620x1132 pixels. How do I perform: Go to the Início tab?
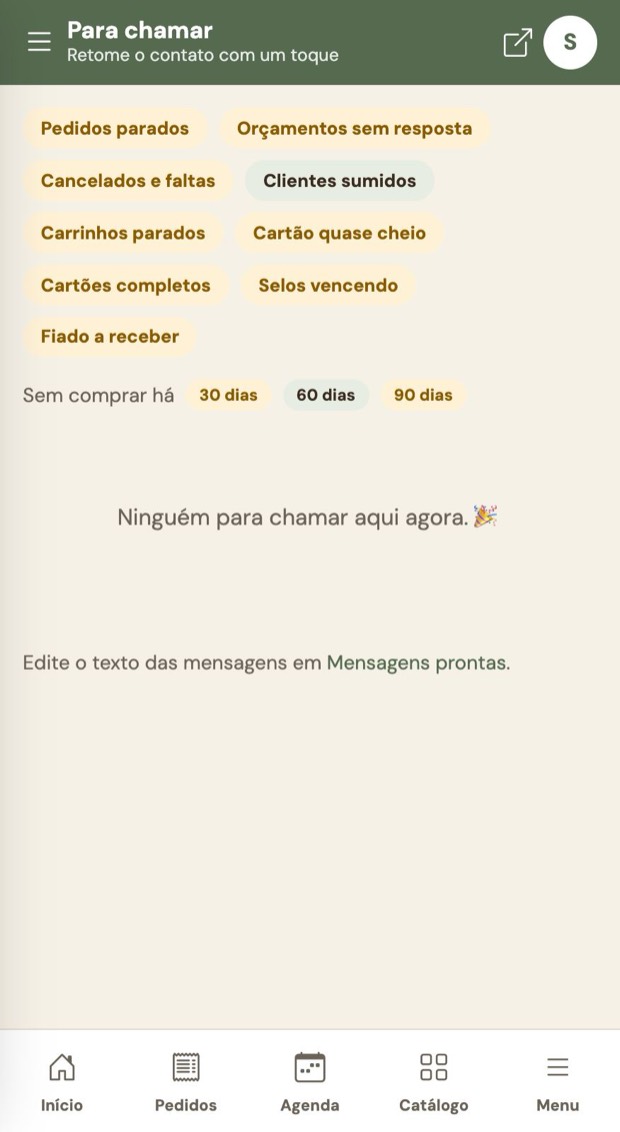[62, 1081]
